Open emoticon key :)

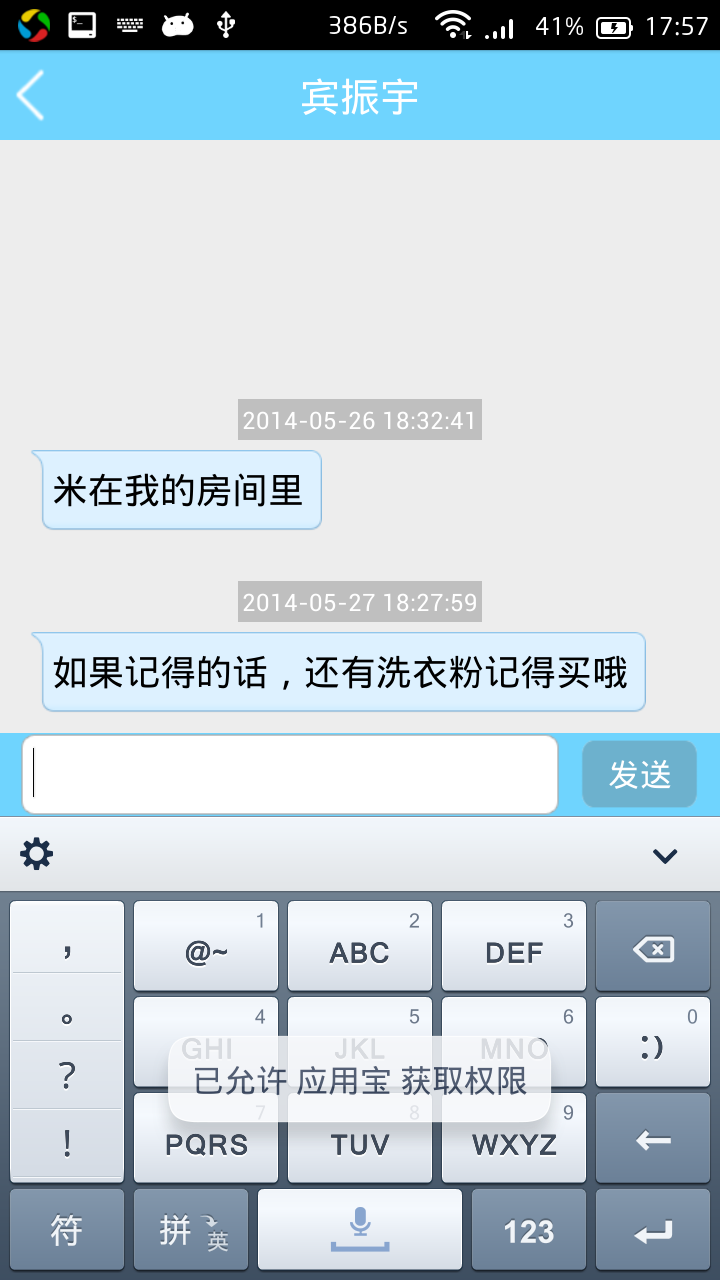[653, 1043]
